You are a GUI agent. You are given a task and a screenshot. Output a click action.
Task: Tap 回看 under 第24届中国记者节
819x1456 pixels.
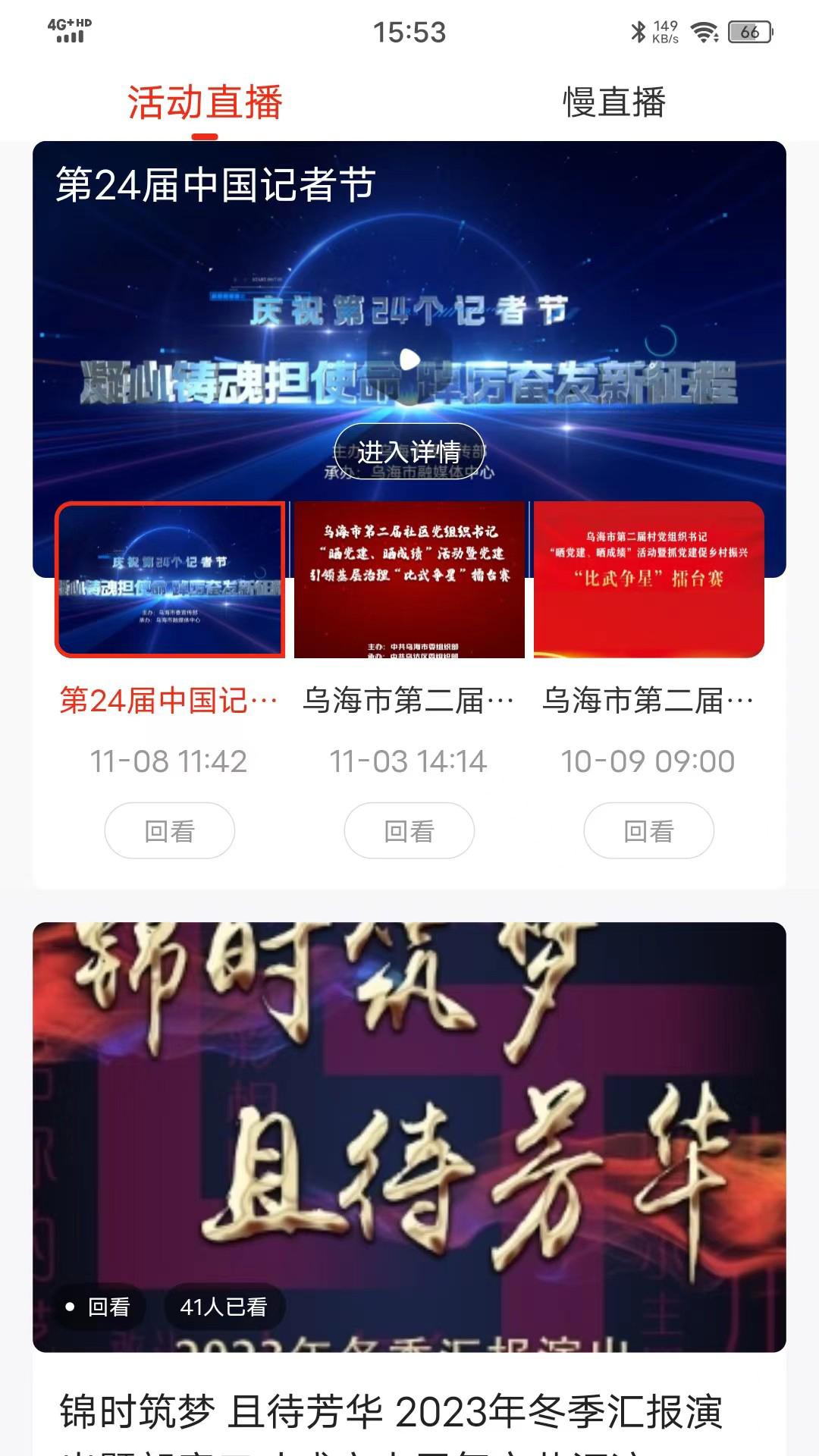click(x=169, y=830)
